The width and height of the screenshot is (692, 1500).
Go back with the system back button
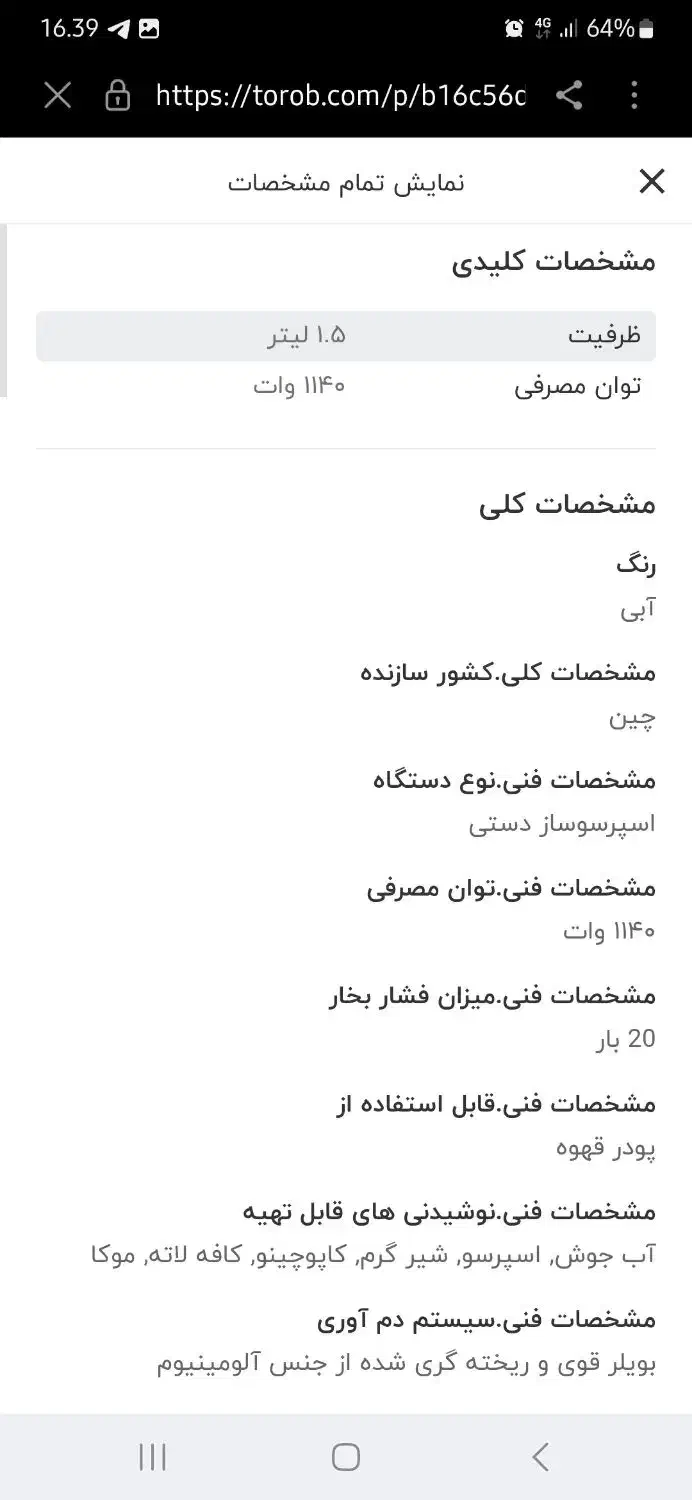point(541,1457)
